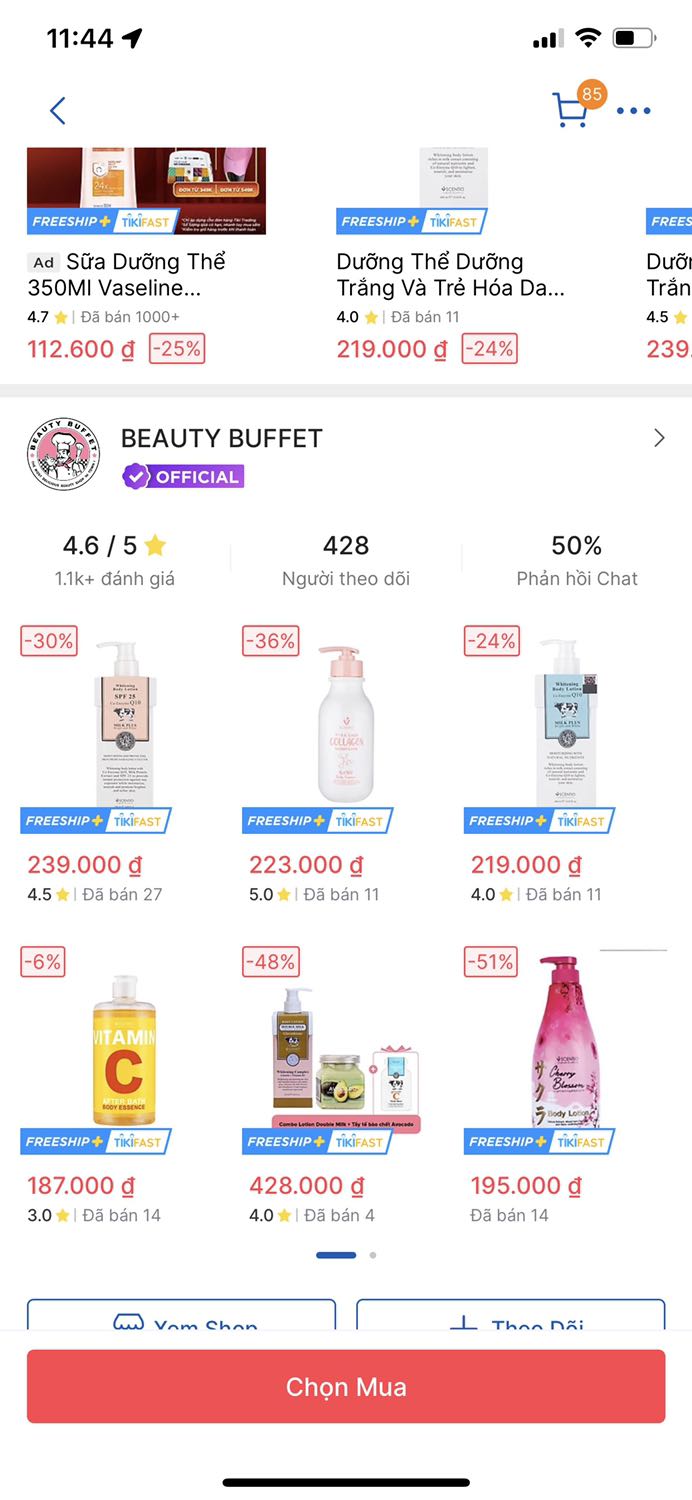Go back using the top-left arrow
Screen dimensions: 692x1500
pos(58,111)
